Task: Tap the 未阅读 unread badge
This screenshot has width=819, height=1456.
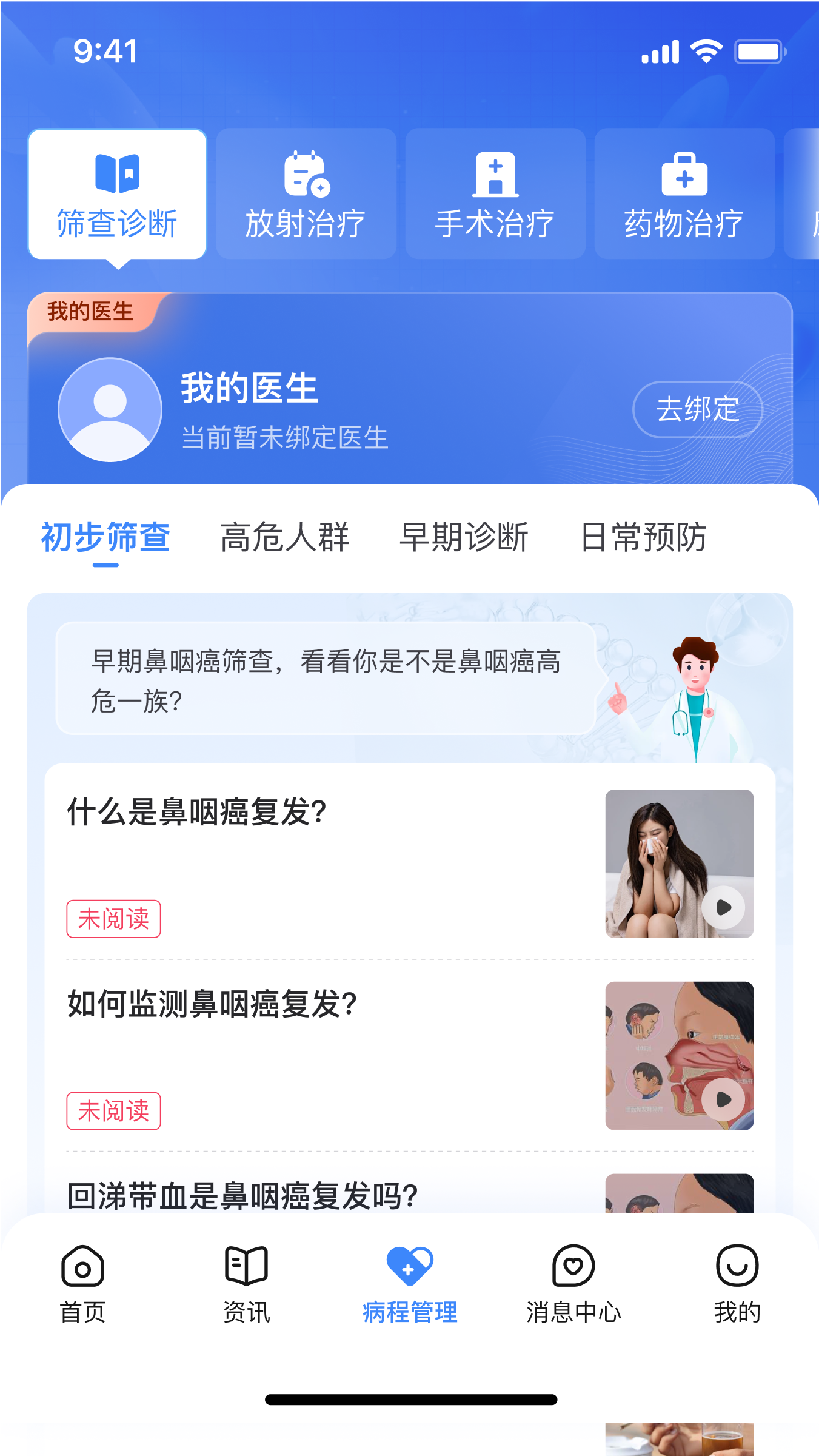Action: pos(113,919)
